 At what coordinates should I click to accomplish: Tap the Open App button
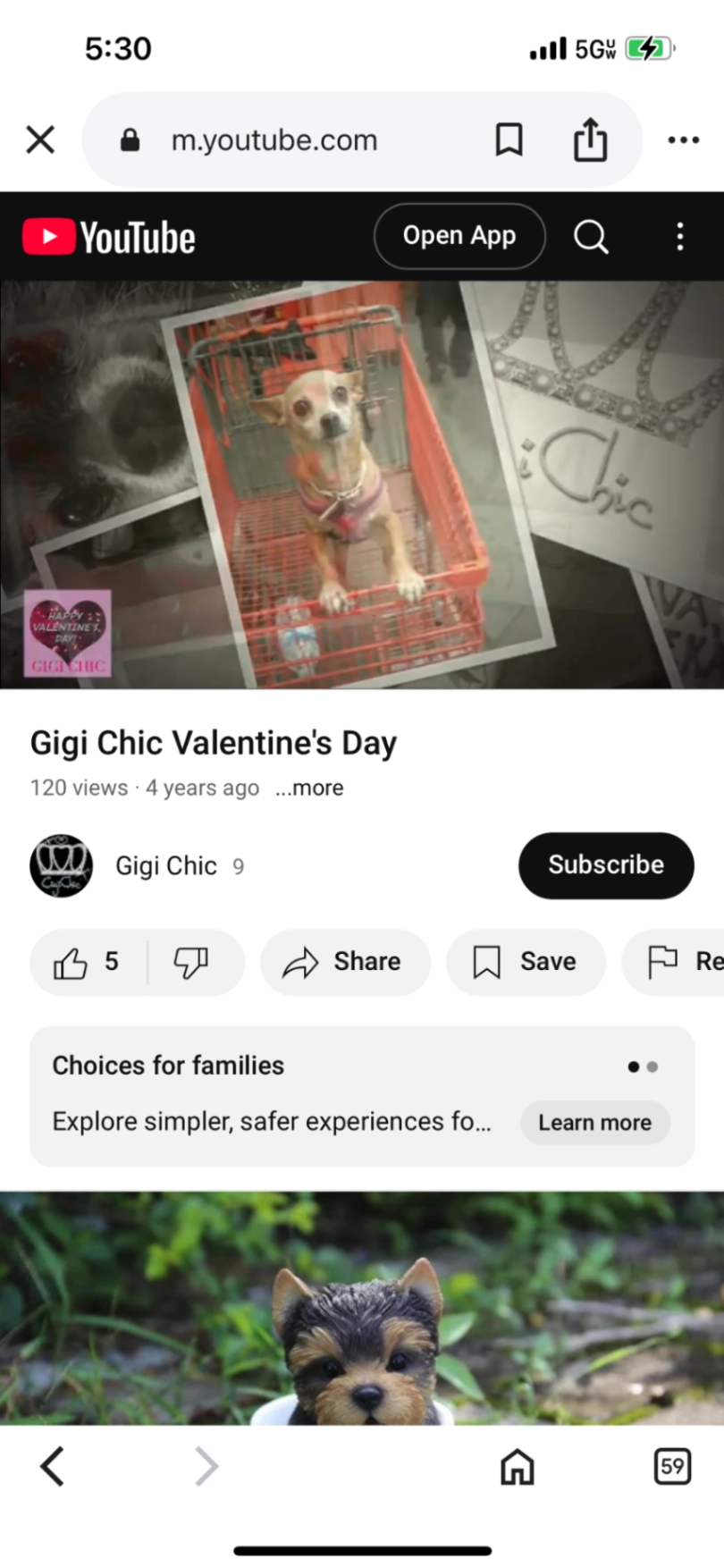[x=459, y=236]
